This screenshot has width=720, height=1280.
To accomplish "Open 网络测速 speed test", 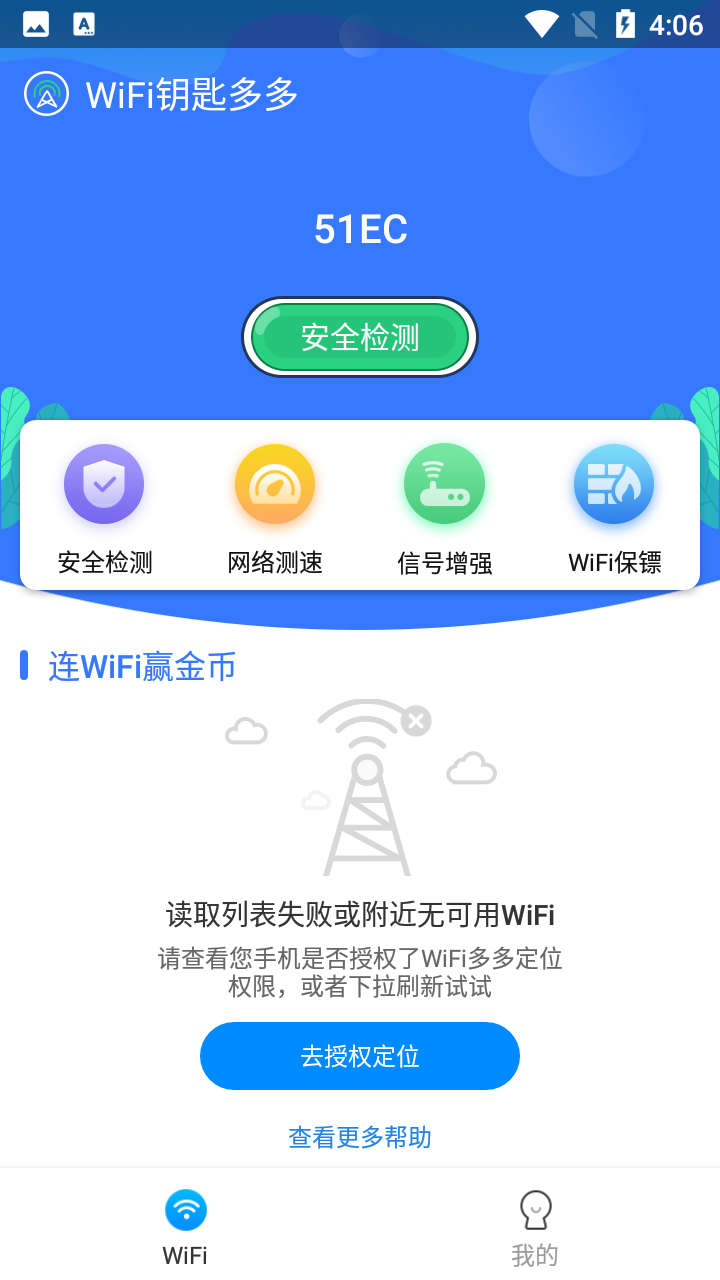I will (x=275, y=510).
